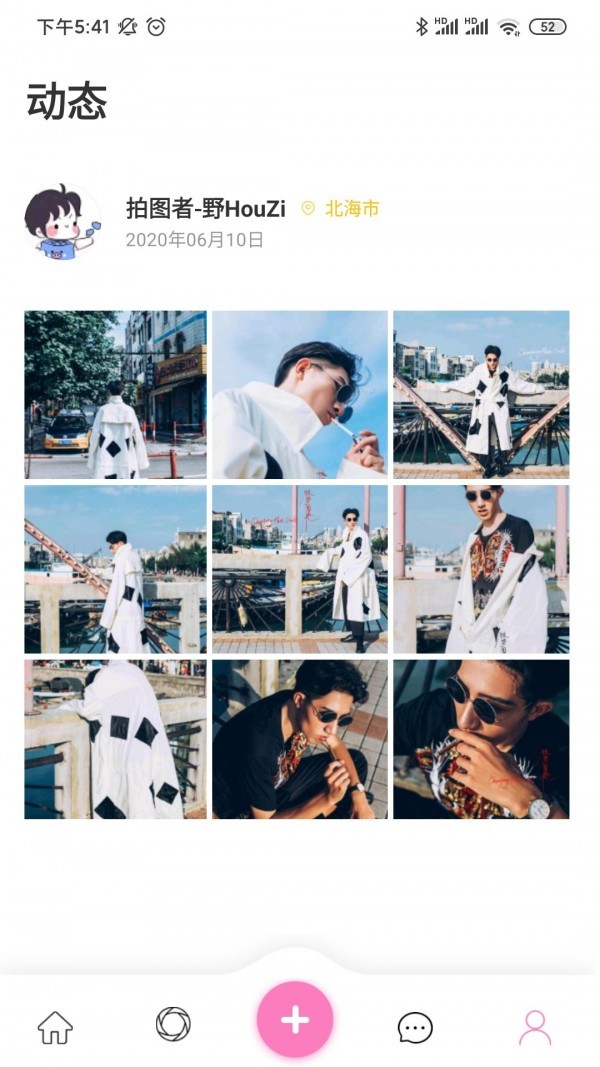Open photo of man near yellow taxi
The height and width of the screenshot is (1067, 600).
coord(115,394)
